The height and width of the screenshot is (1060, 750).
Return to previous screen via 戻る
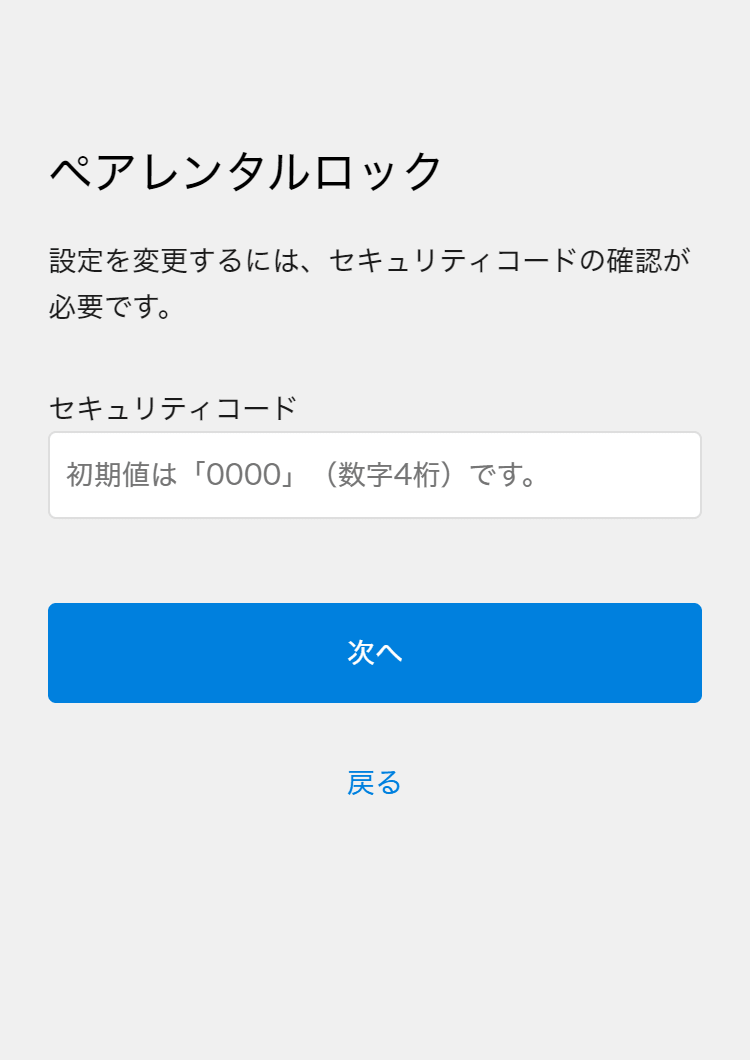tap(374, 784)
